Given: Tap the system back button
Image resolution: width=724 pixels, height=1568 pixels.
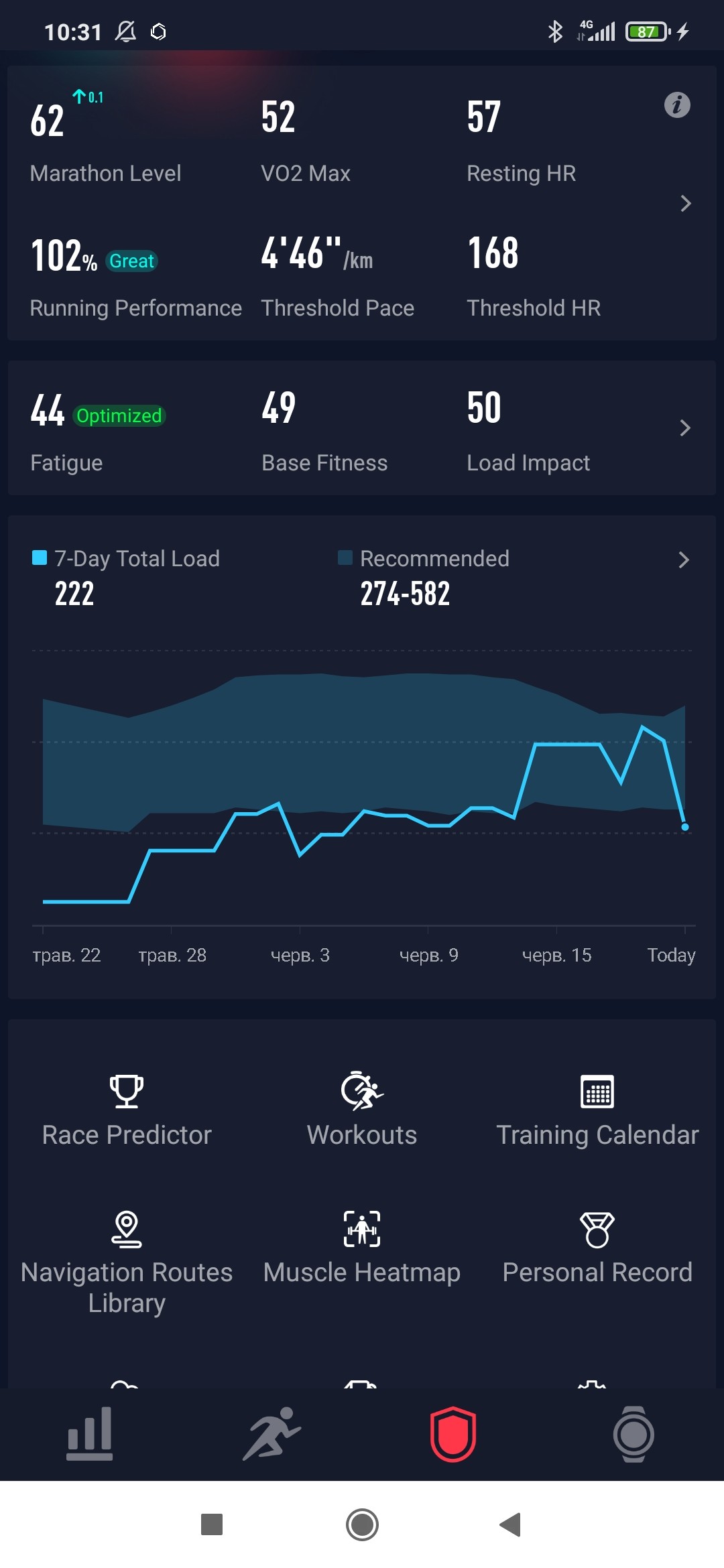Looking at the screenshot, I should tap(511, 1524).
